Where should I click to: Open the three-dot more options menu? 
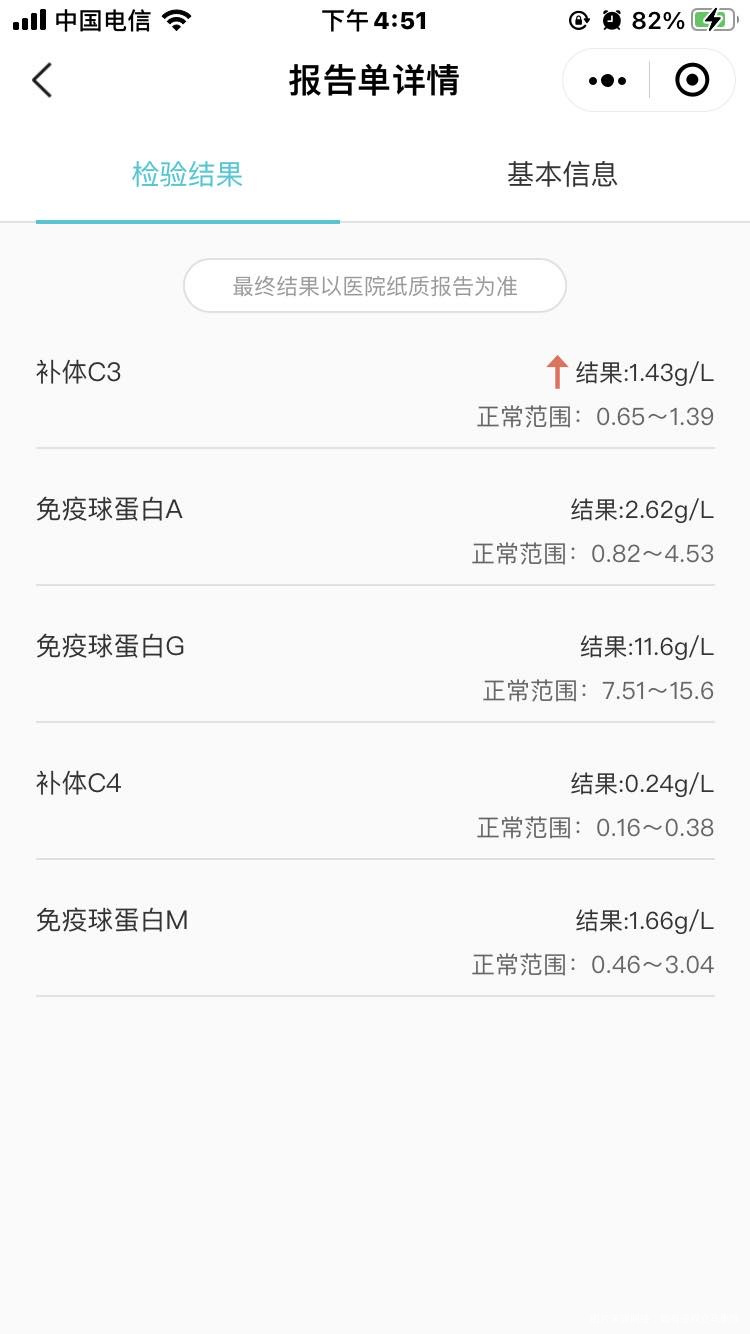[605, 80]
